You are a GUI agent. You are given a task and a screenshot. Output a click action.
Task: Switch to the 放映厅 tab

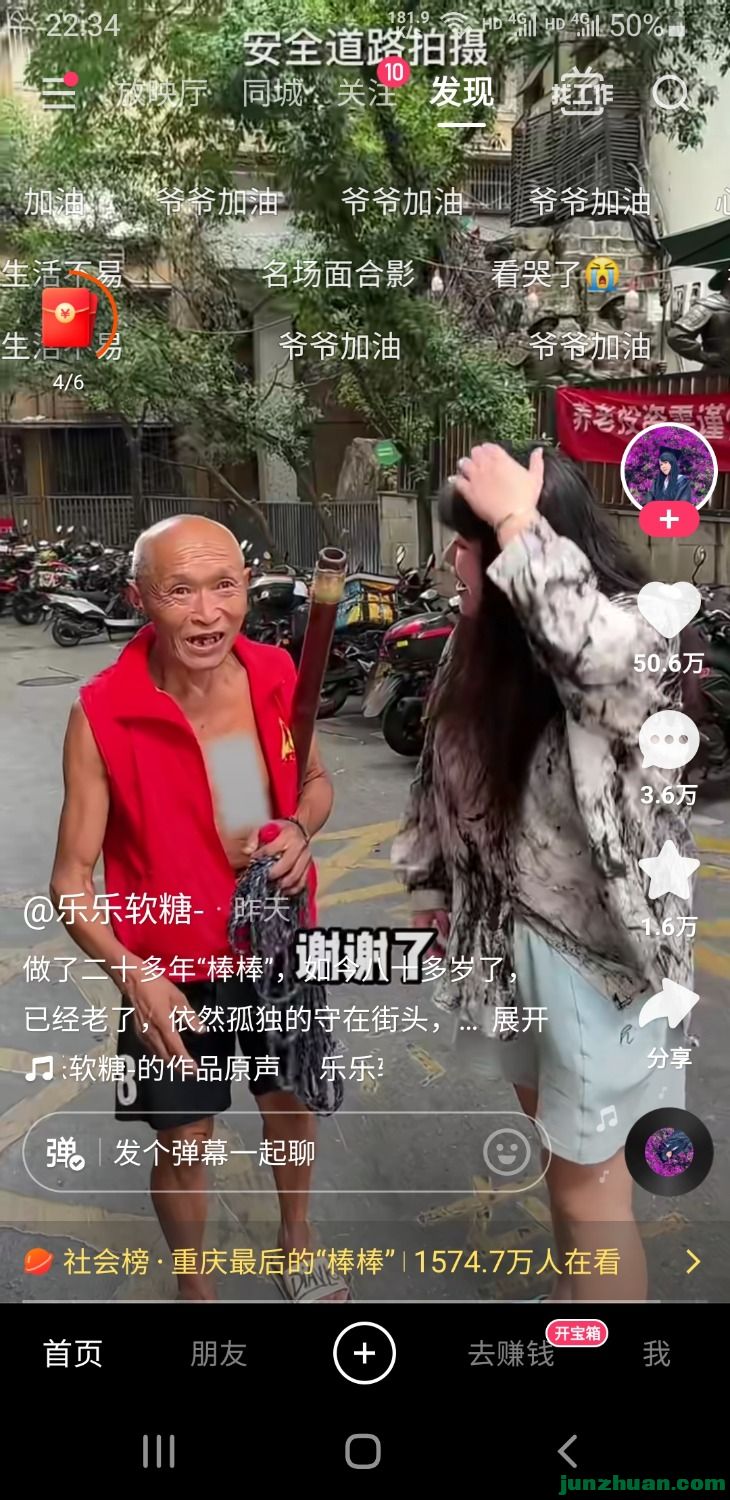tap(162, 93)
